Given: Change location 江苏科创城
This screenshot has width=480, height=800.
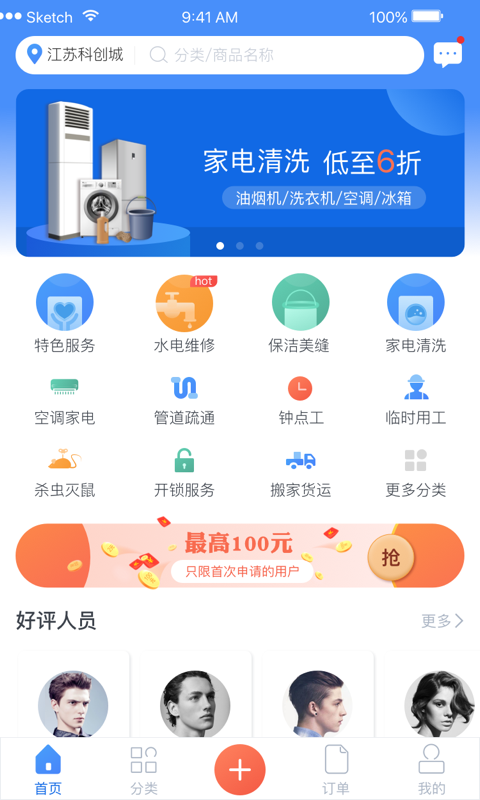Looking at the screenshot, I should point(75,55).
